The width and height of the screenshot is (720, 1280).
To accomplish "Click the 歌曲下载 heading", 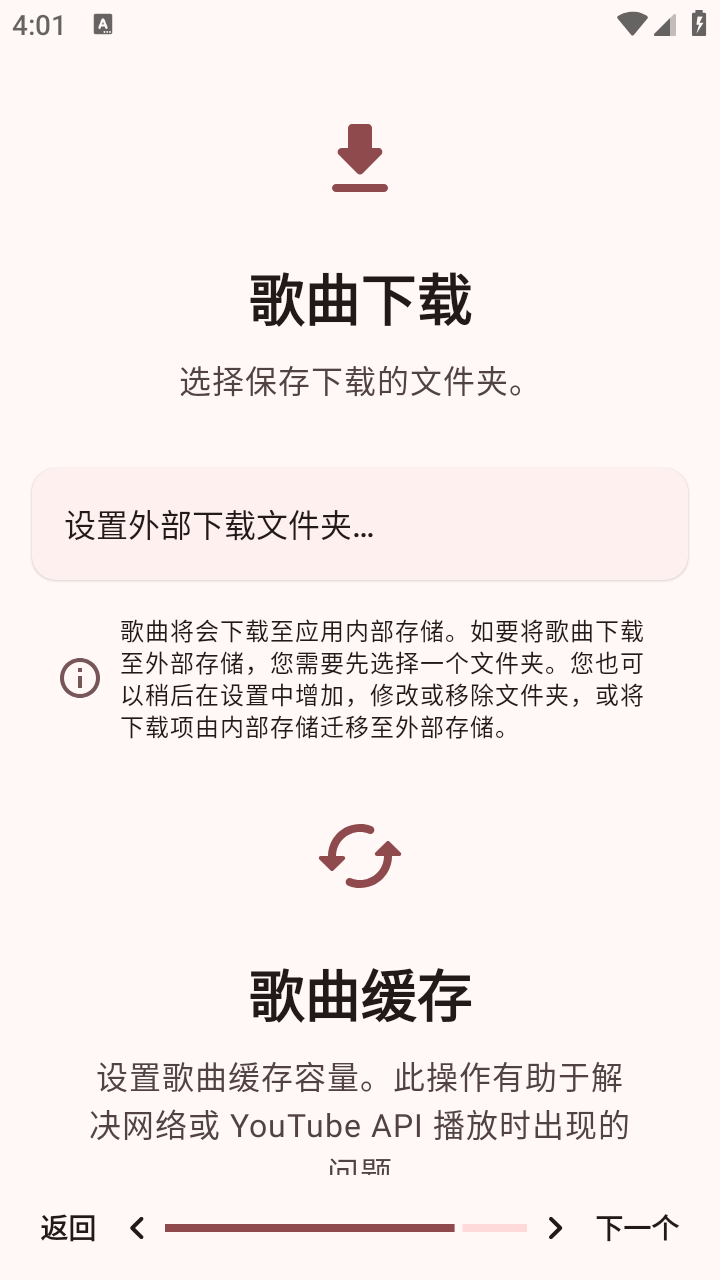I will (360, 302).
